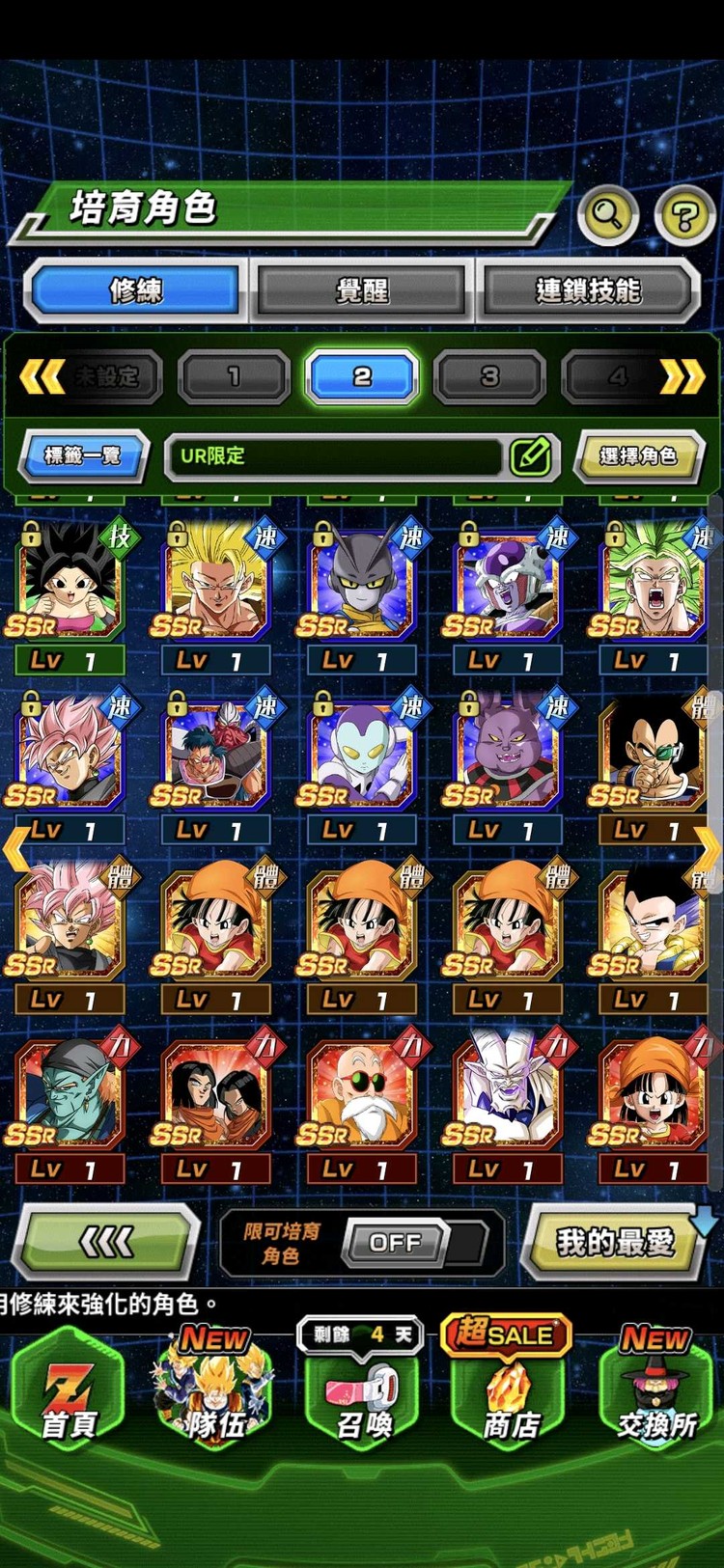Advance tag pages with right double arrow
724x1568 pixels.
coord(682,376)
